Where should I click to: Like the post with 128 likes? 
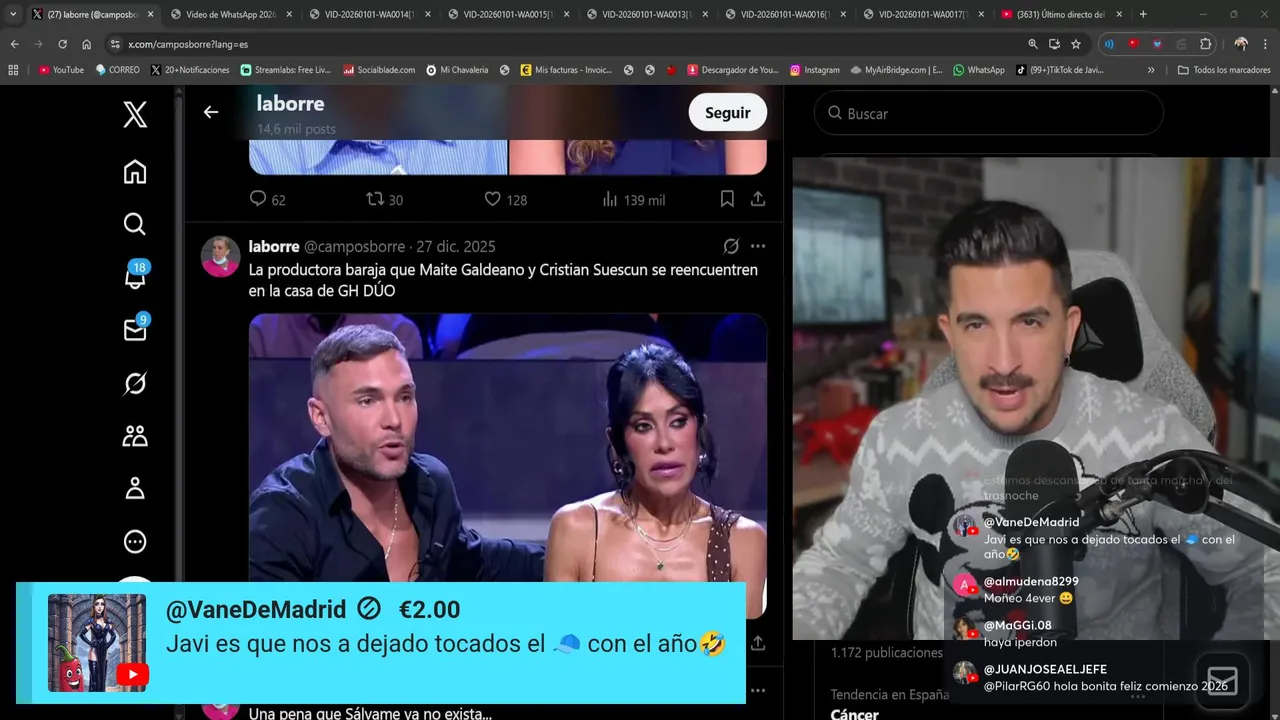coord(492,199)
